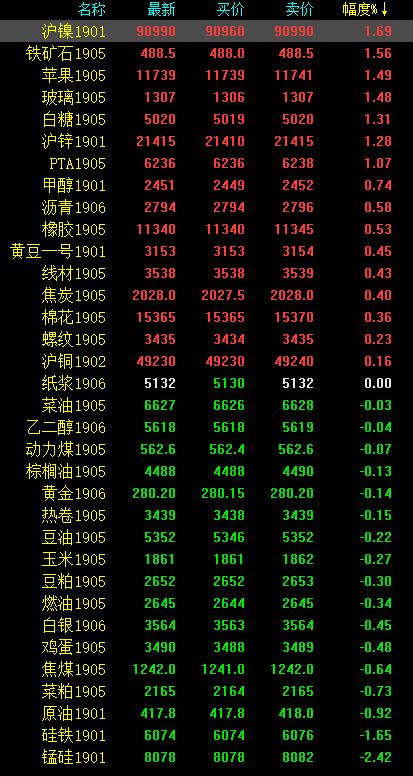View the PTA1905 quote row
The image size is (413, 776).
click(x=206, y=163)
